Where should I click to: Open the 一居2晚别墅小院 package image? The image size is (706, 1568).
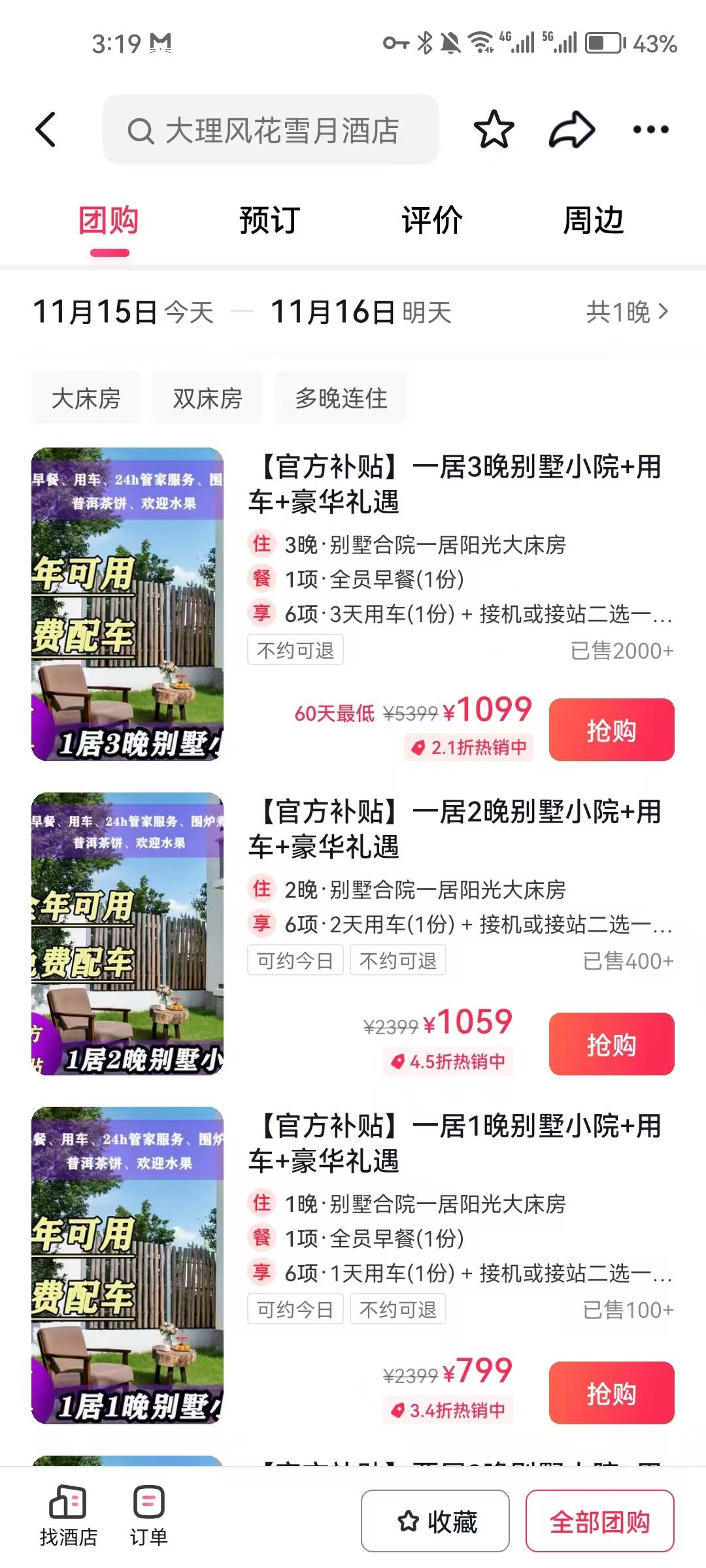[127, 934]
